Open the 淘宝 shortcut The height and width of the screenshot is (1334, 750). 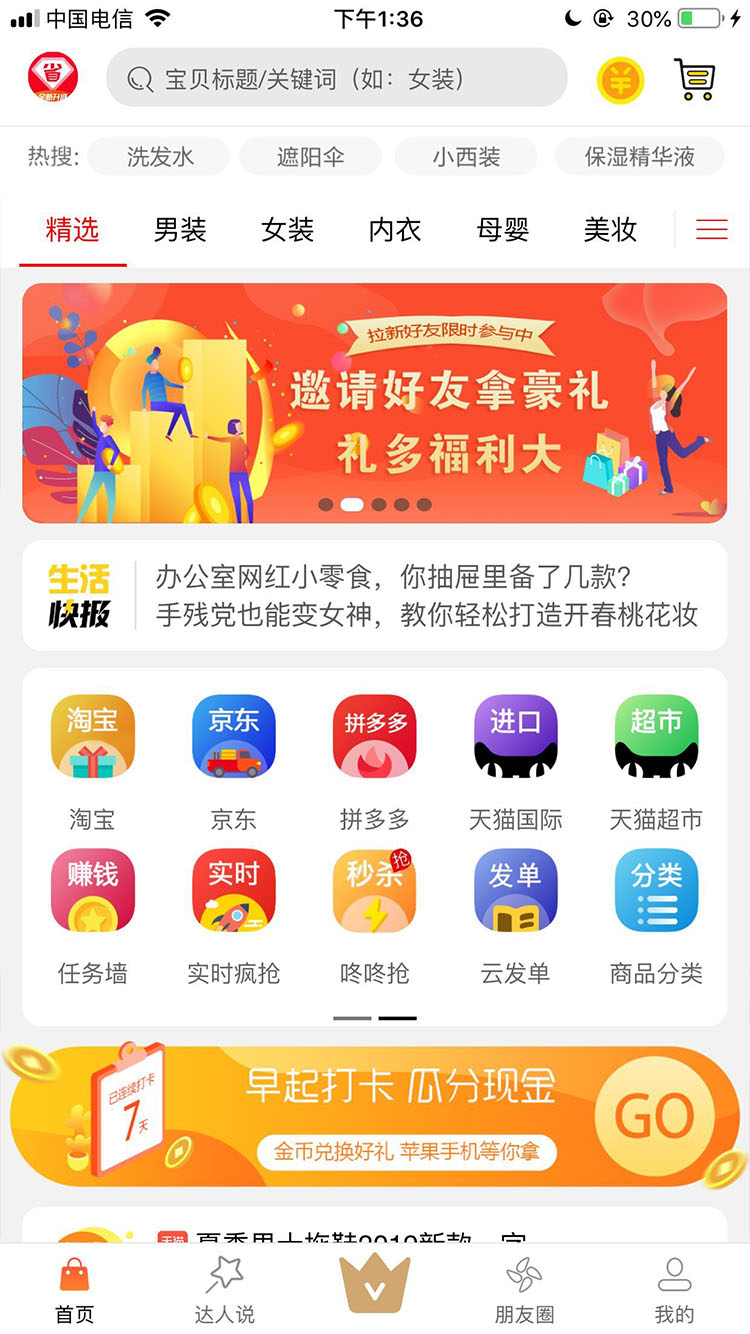pos(92,763)
